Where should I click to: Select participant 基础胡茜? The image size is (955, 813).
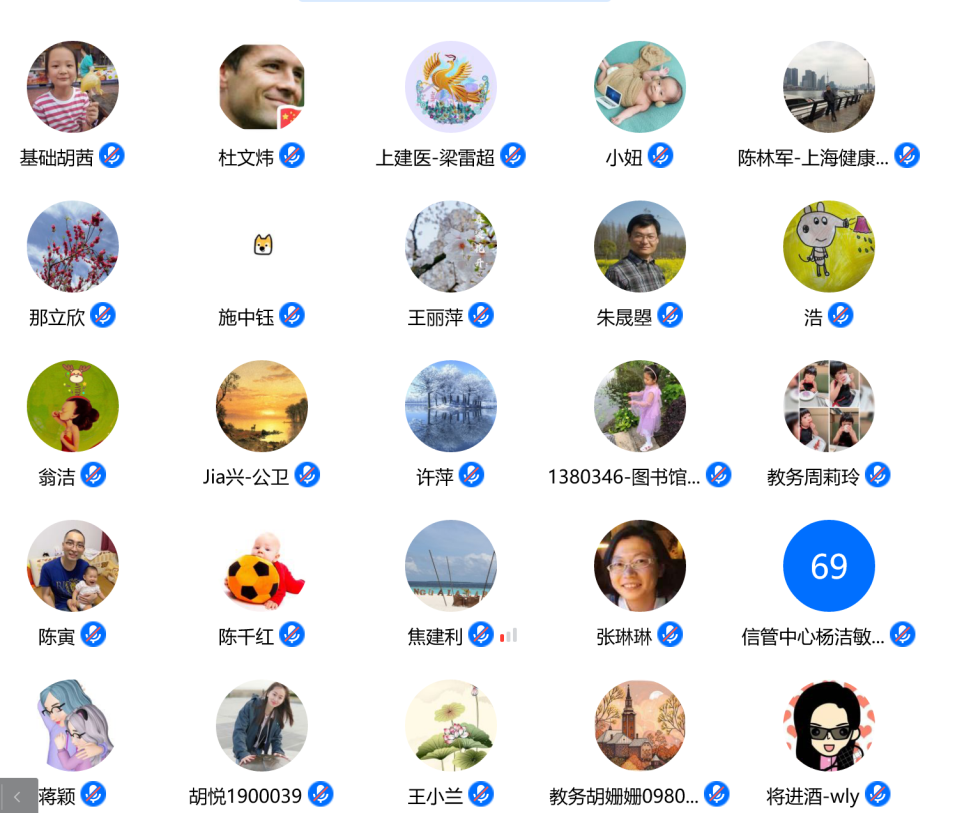point(73,87)
